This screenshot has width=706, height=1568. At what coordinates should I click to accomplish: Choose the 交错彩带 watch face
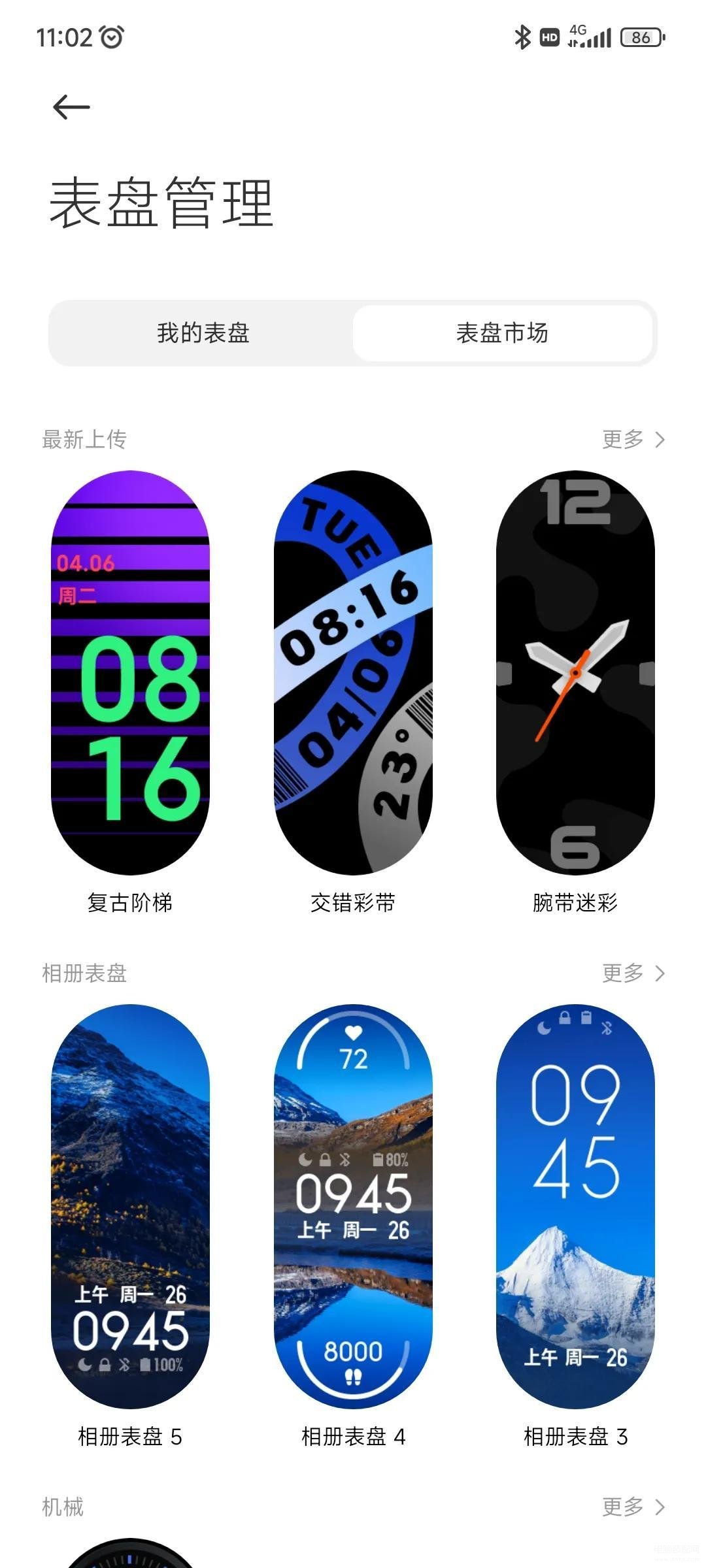click(353, 672)
